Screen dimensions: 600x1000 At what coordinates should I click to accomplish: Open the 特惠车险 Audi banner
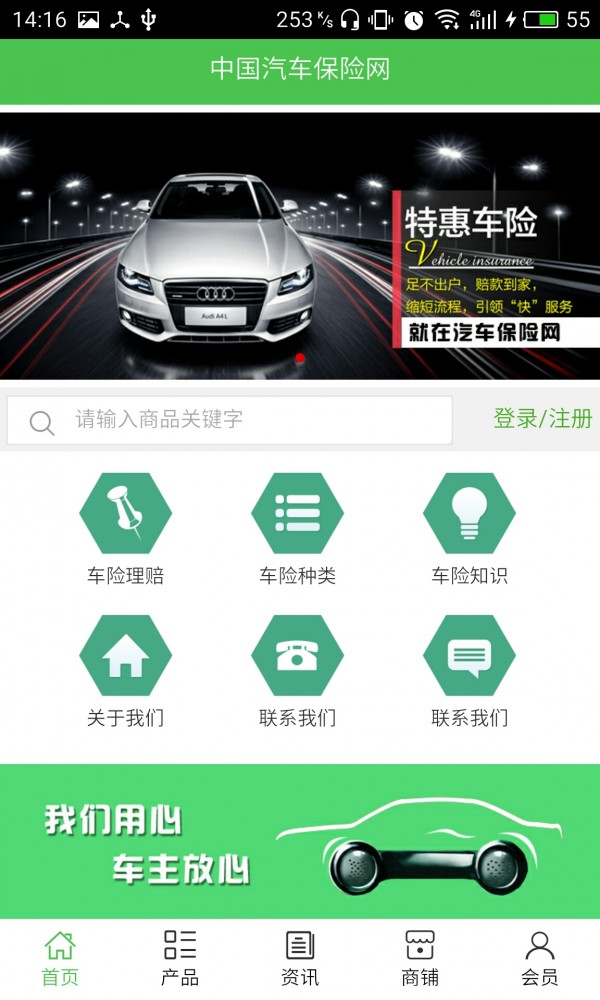300,245
